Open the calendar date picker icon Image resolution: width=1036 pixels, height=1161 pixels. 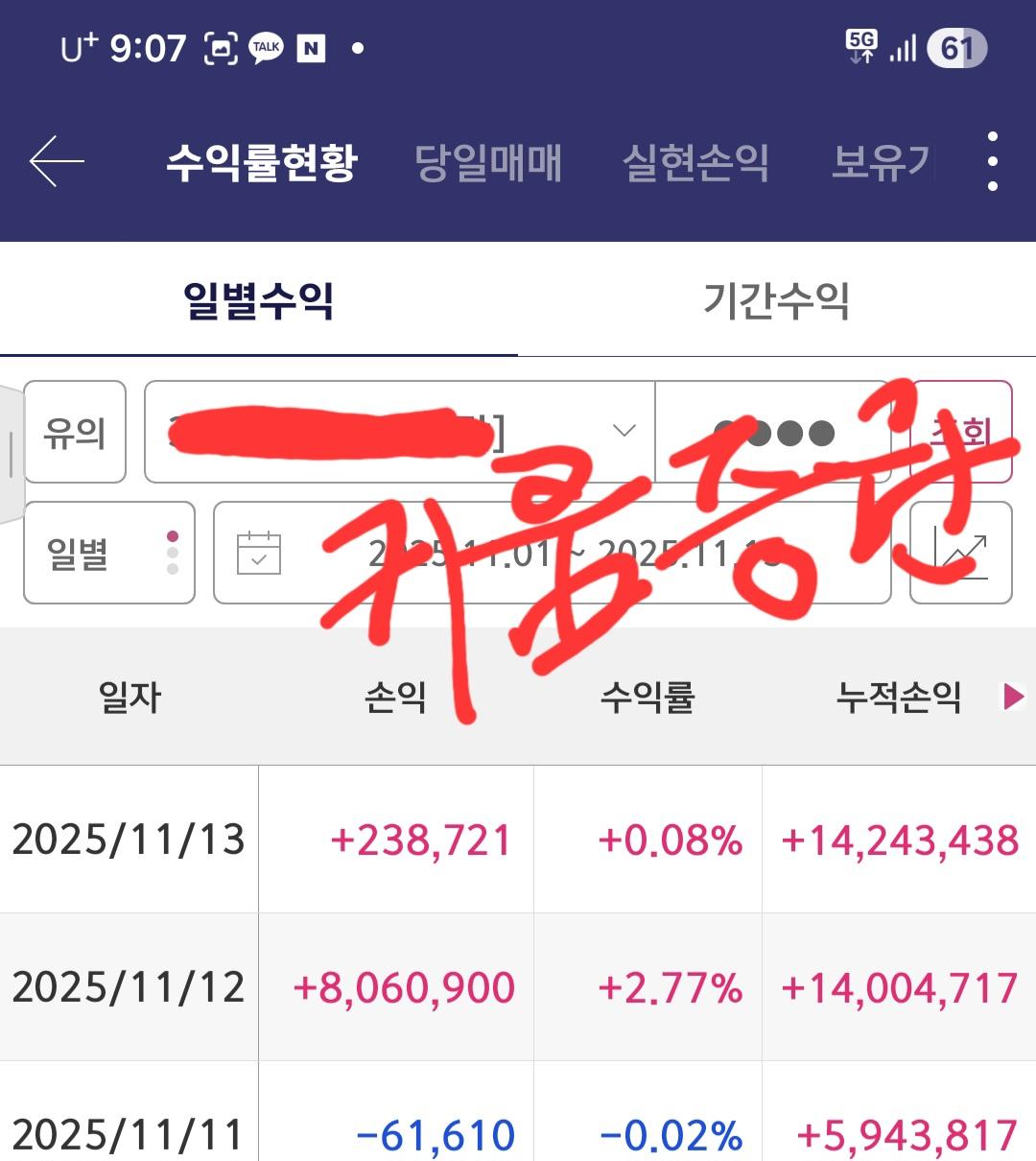click(259, 554)
